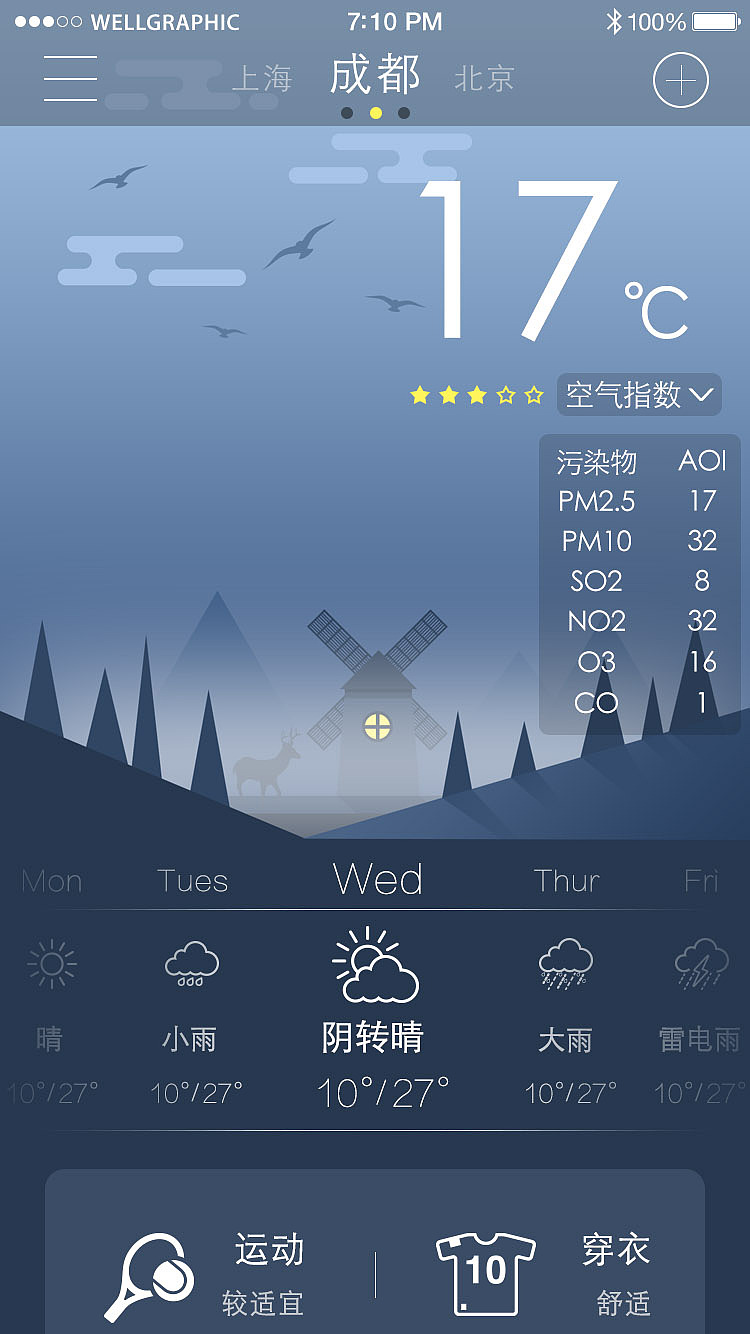Image resolution: width=750 pixels, height=1334 pixels.
Task: Switch to the 上海 city tab
Action: coord(262,79)
